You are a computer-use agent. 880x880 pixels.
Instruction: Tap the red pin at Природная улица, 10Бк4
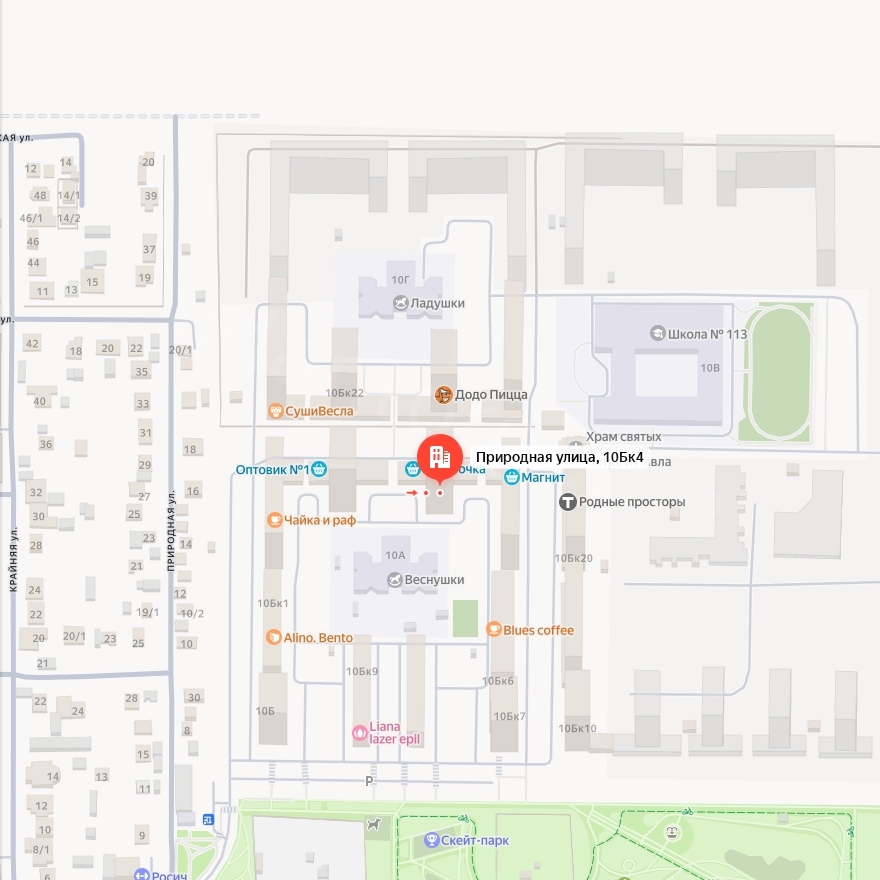point(438,458)
